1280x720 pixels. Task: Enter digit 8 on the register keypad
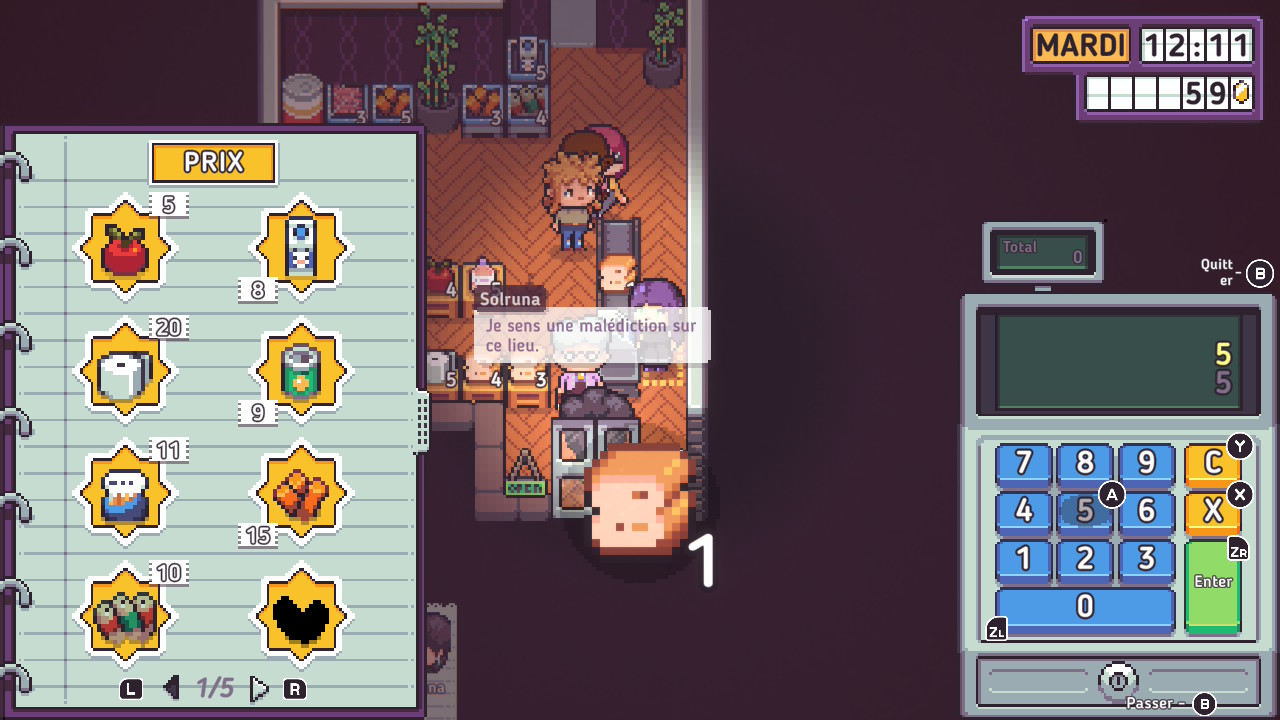[1084, 463]
